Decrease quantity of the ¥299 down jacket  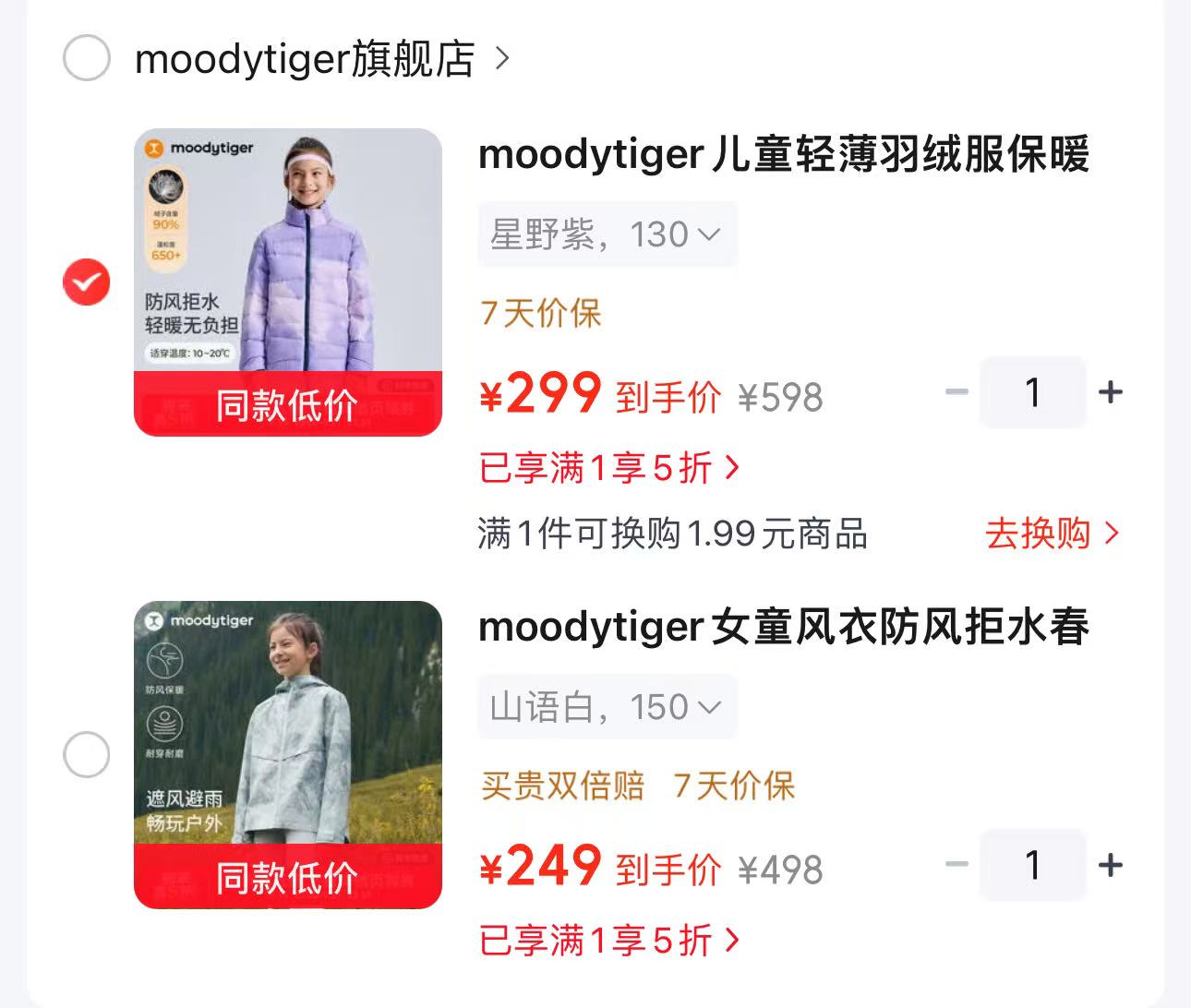pos(957,392)
